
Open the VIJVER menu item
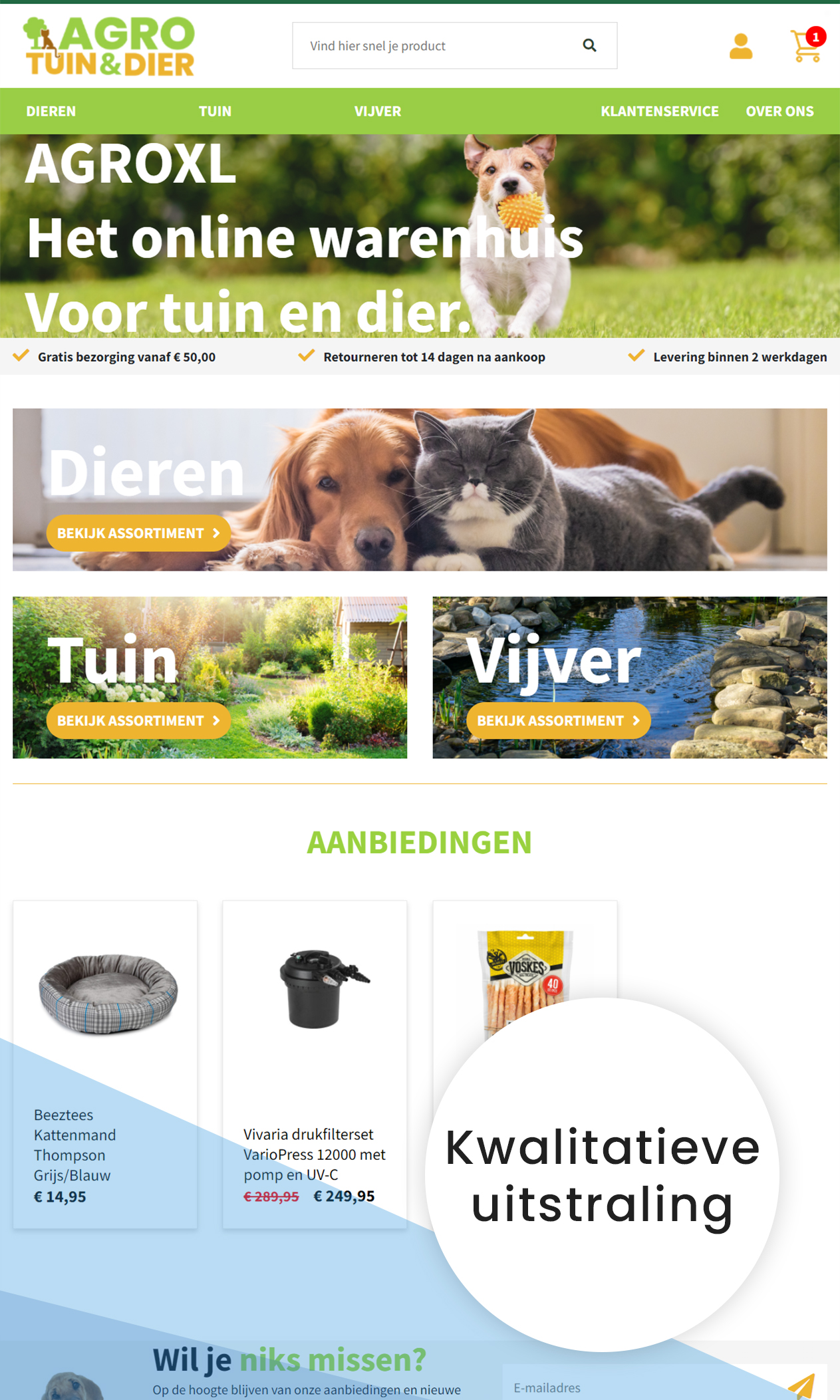click(x=377, y=112)
